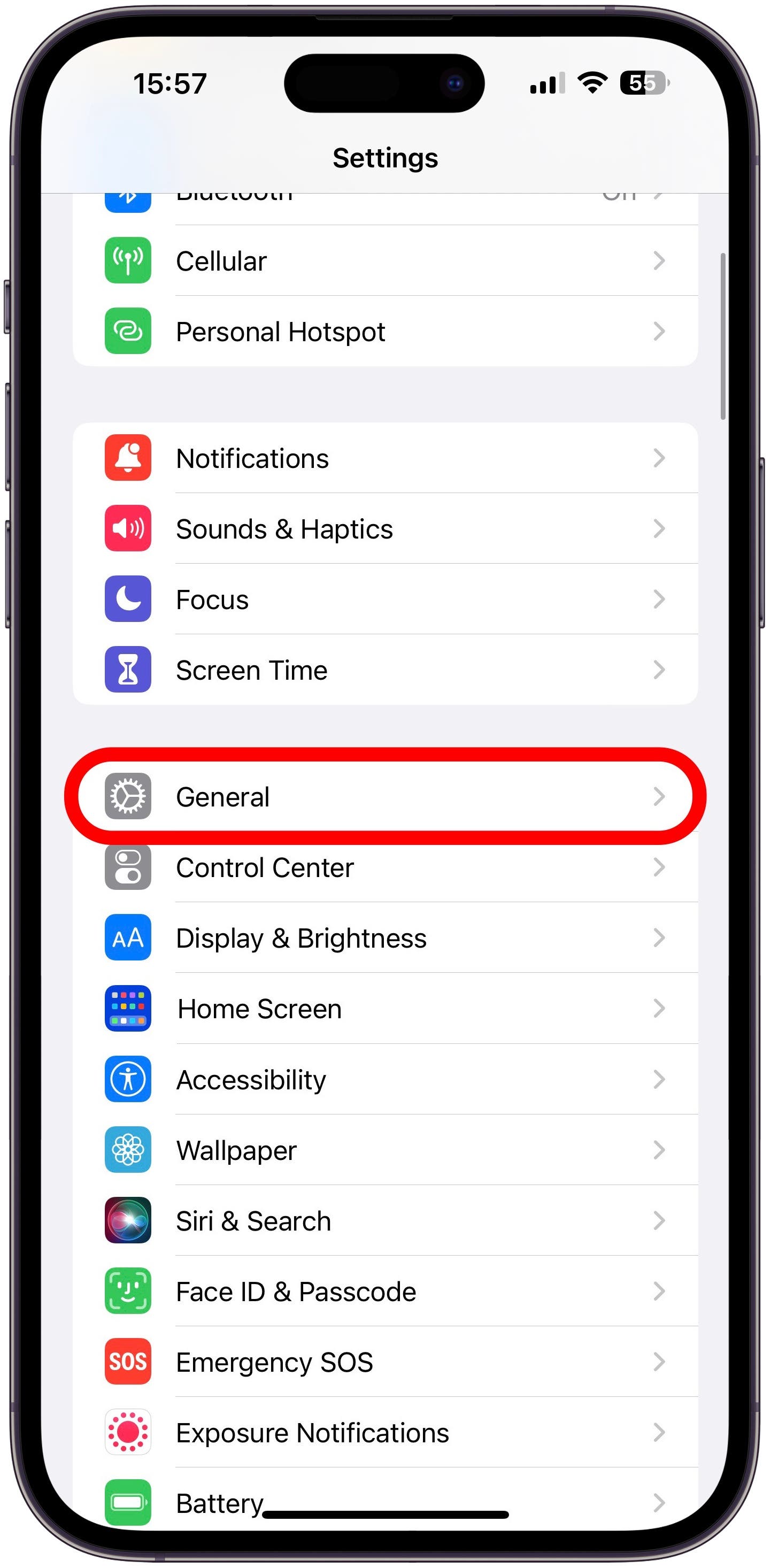Select the Wallpaper row
Screen dimensions: 771x1568
pyautogui.click(x=384, y=1150)
